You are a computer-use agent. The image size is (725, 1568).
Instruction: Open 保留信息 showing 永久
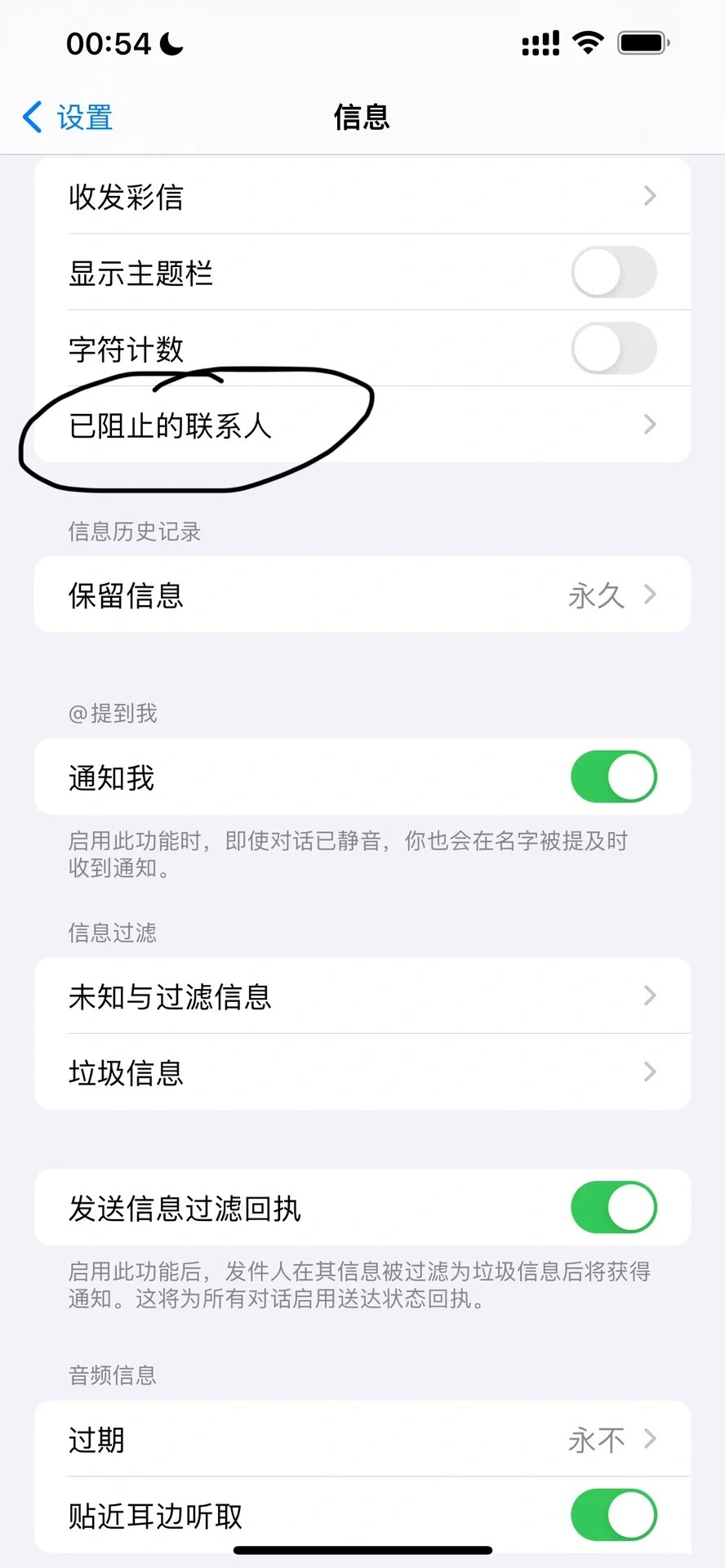(x=362, y=595)
